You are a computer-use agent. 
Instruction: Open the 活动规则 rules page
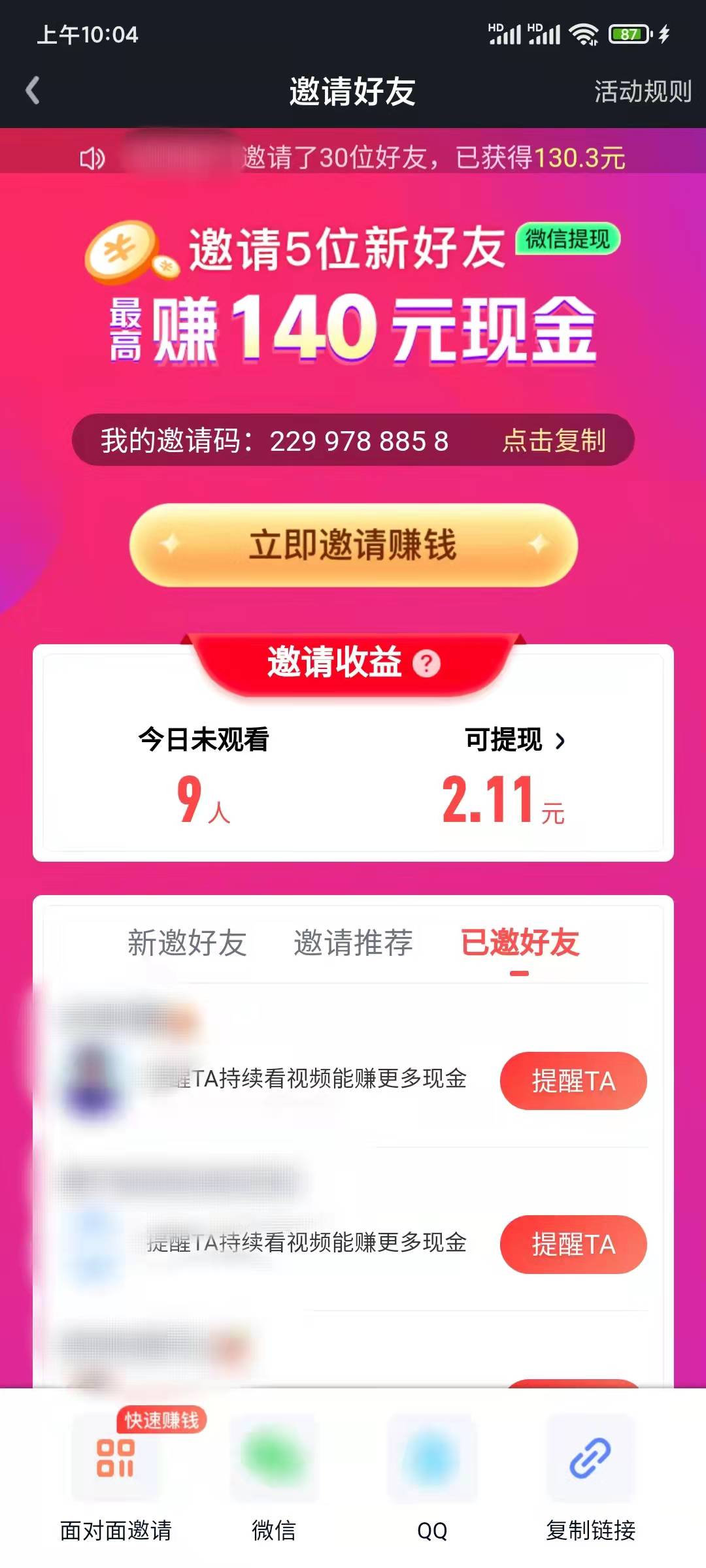(x=642, y=92)
